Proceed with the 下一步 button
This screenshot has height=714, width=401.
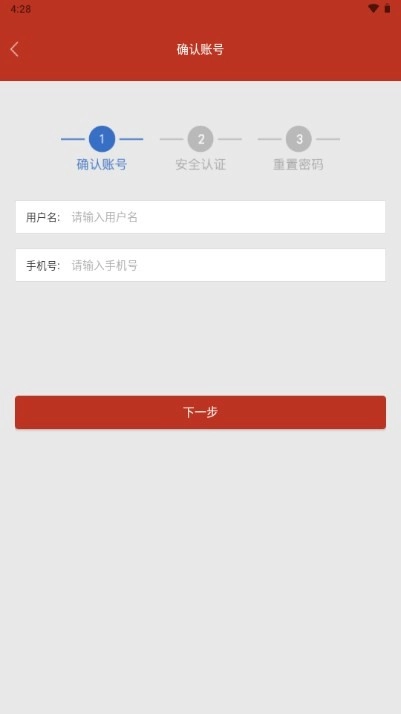click(x=200, y=412)
